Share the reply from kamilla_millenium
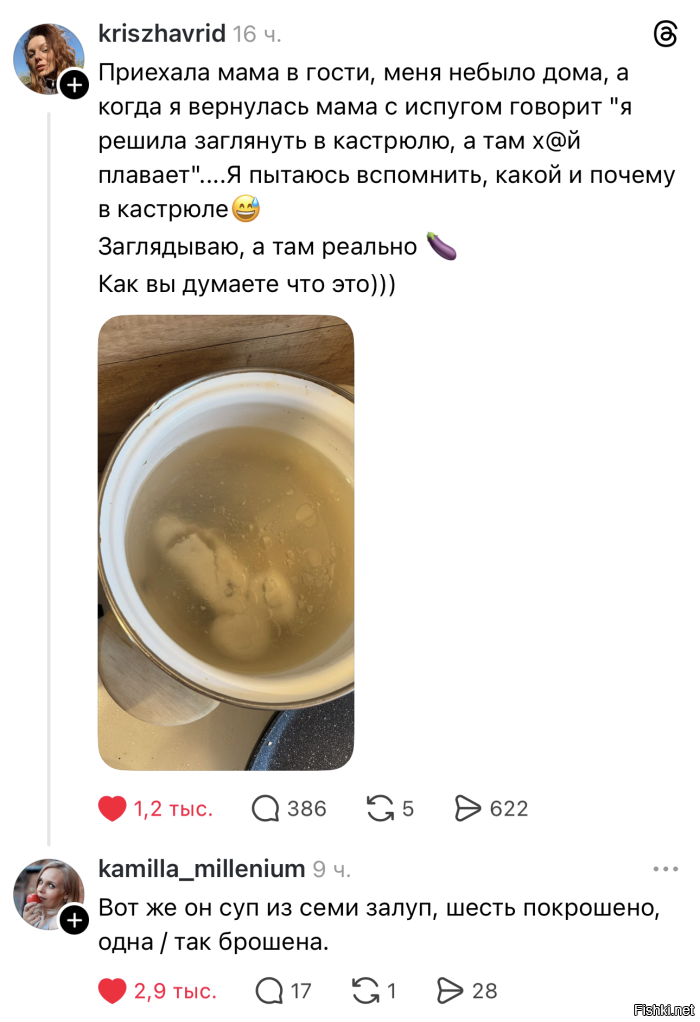This screenshot has width=700, height=1022. pos(452,991)
